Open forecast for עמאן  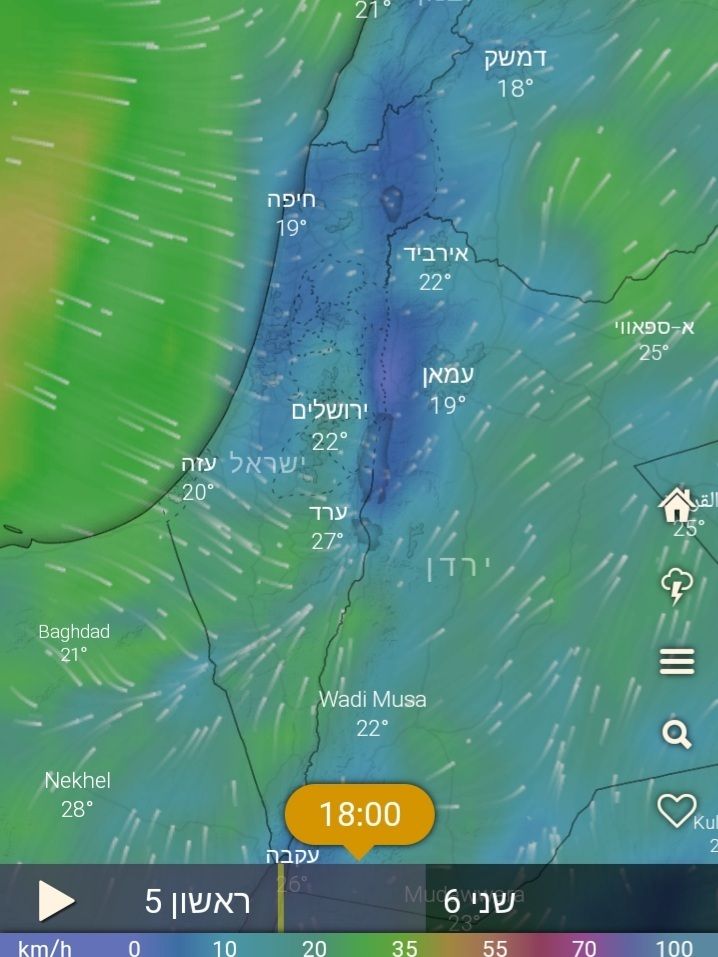click(448, 389)
